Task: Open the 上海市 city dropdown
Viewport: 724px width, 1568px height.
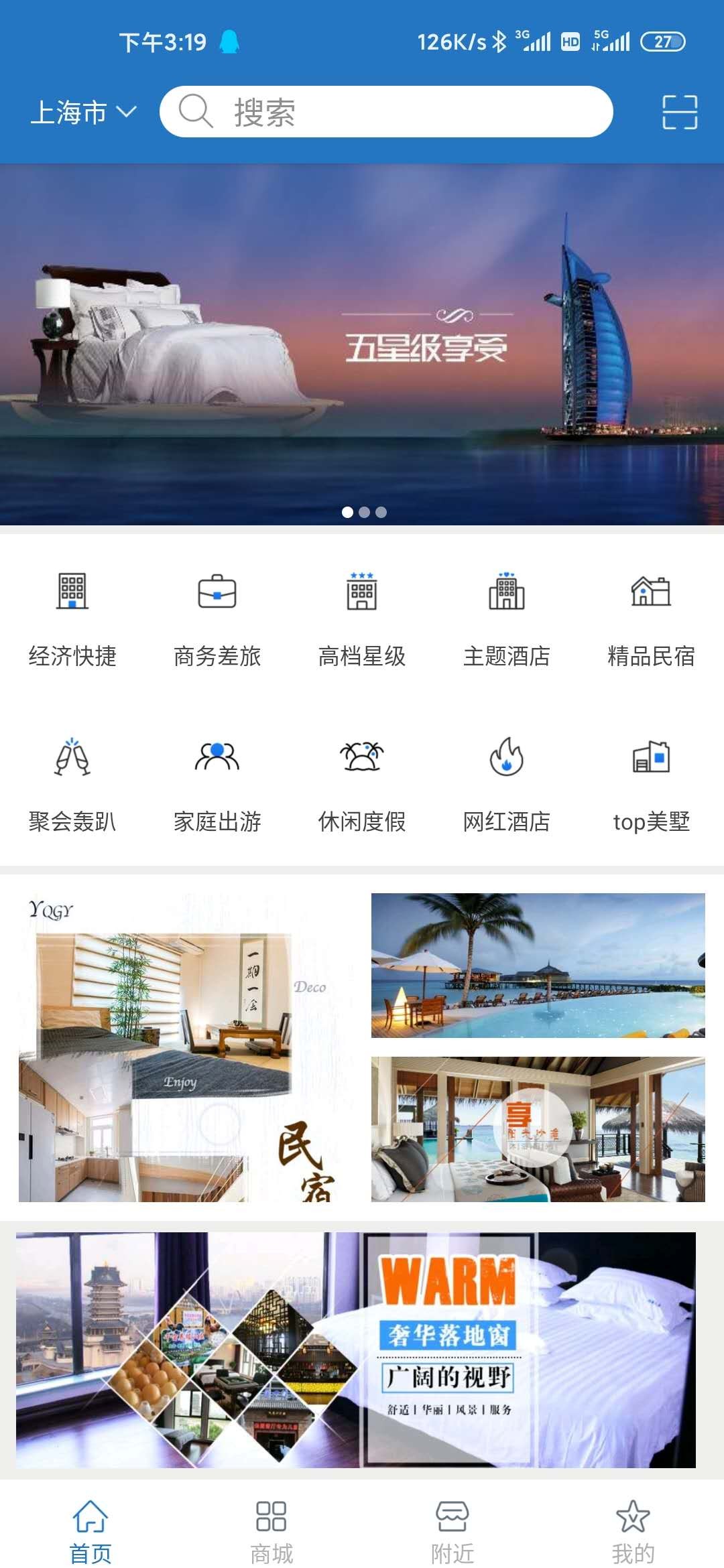Action: pos(83,112)
